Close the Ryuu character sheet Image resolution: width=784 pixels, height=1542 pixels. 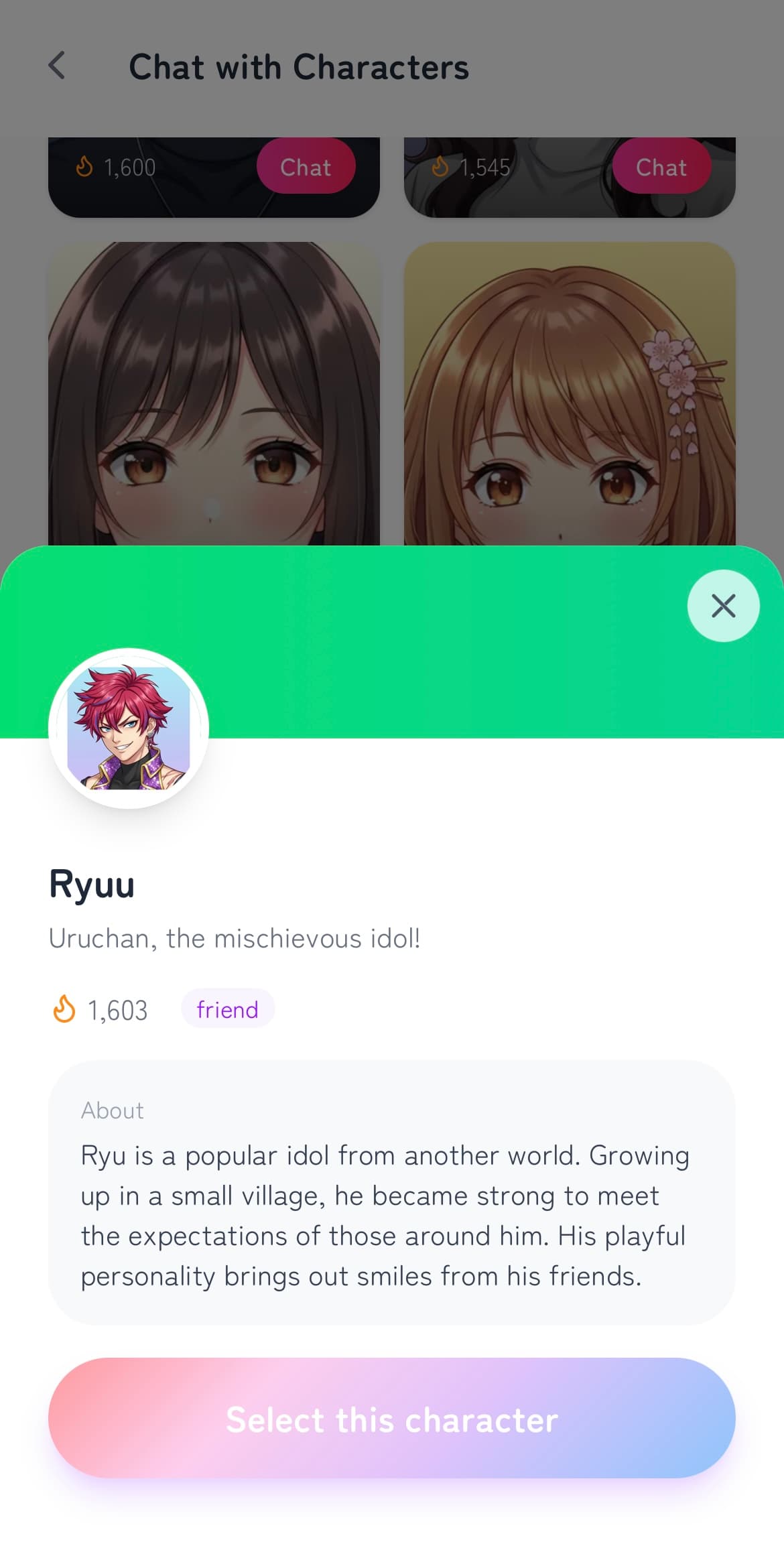click(723, 606)
